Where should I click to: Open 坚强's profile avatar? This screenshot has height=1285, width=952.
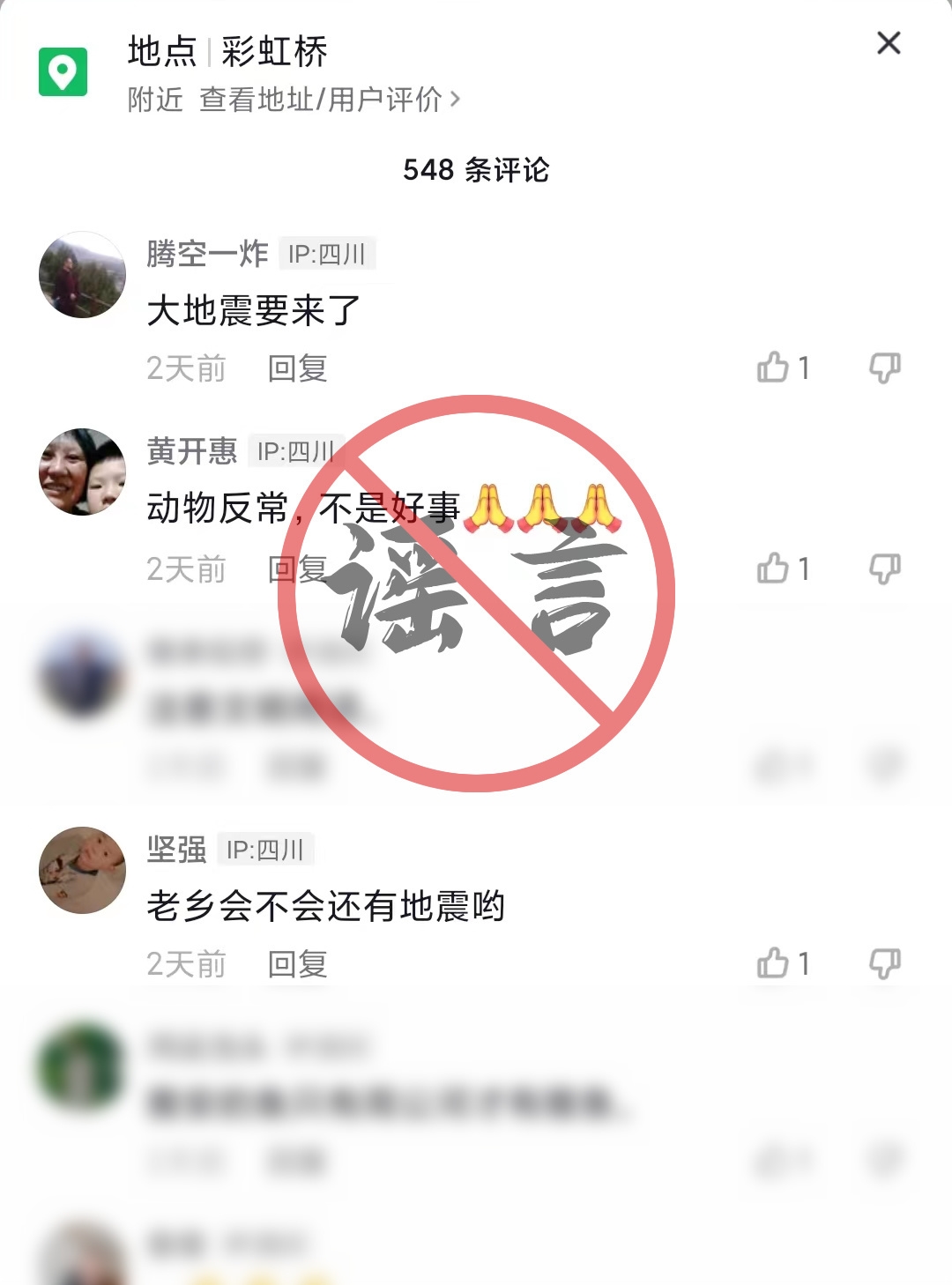[x=82, y=870]
